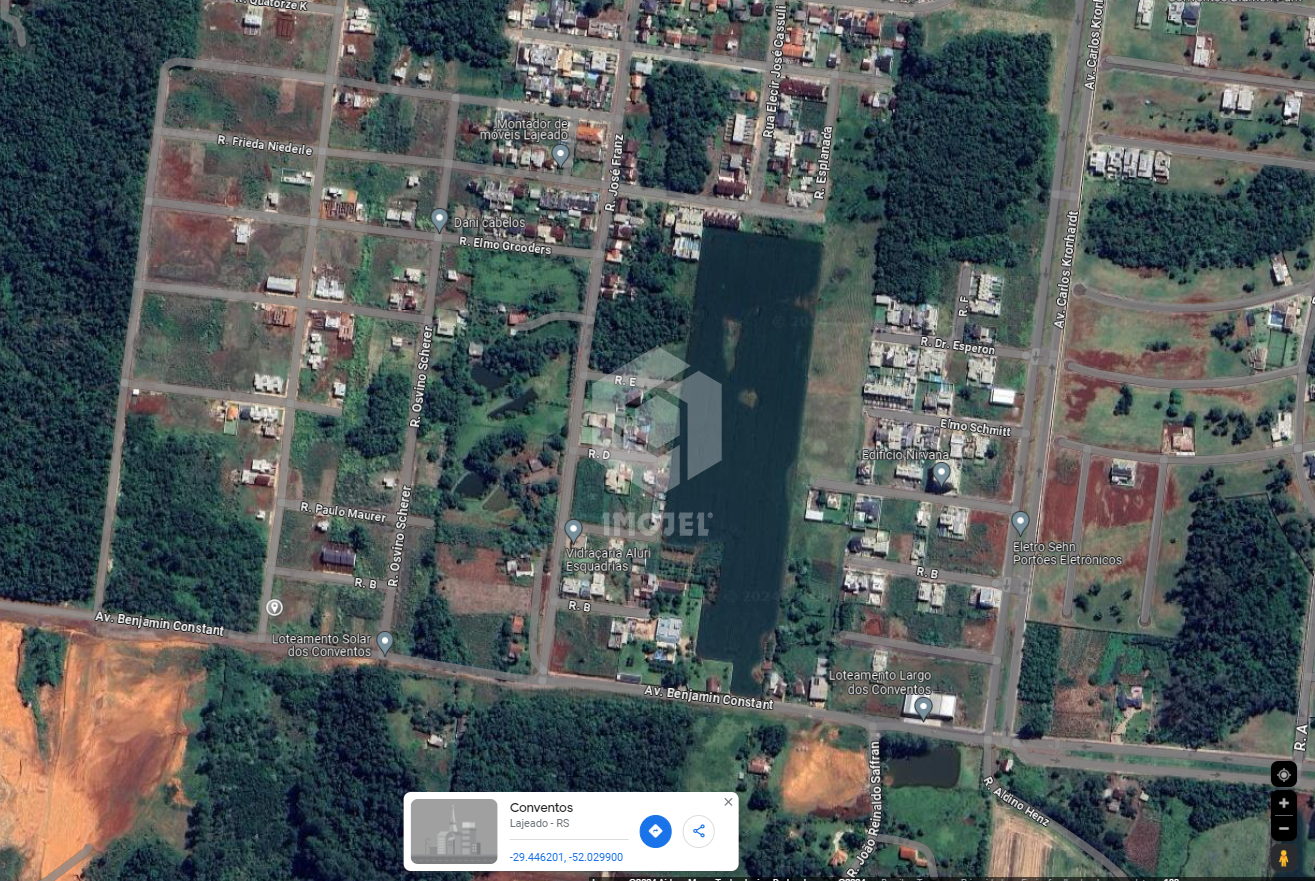Tap the blue coordinates link
The height and width of the screenshot is (881, 1315).
coord(566,857)
